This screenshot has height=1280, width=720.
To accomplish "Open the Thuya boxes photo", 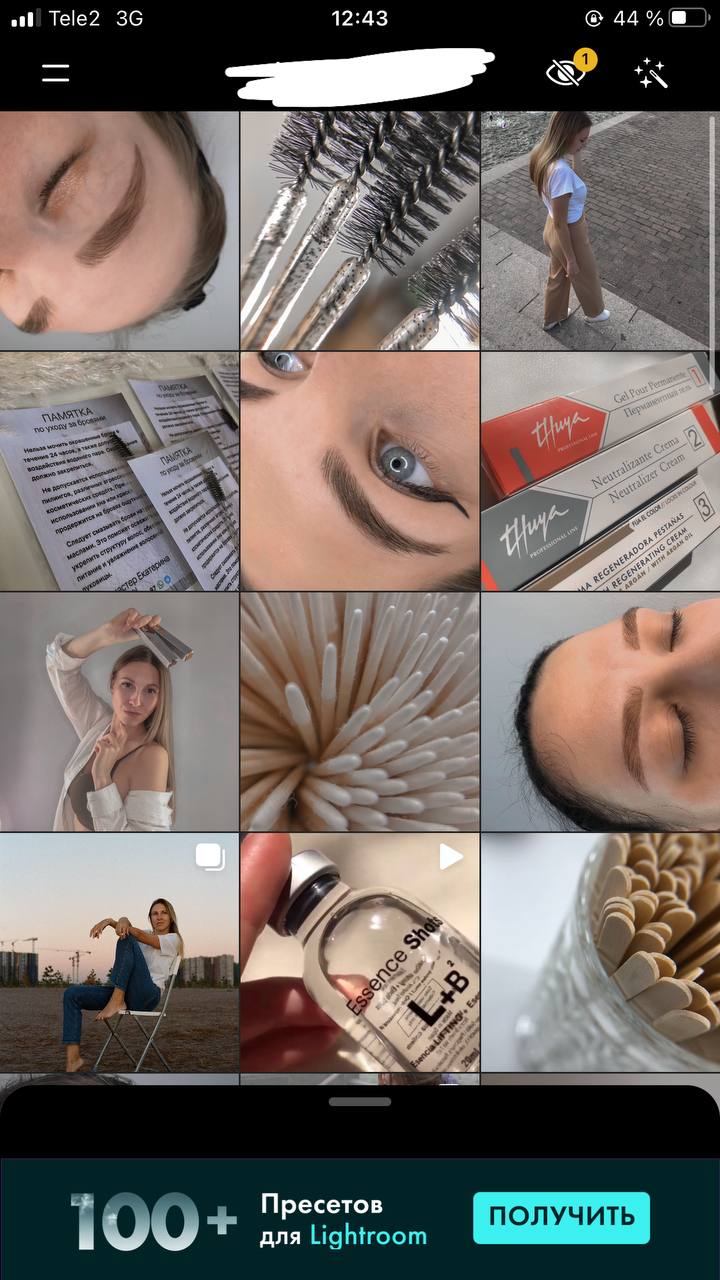I will coord(601,471).
